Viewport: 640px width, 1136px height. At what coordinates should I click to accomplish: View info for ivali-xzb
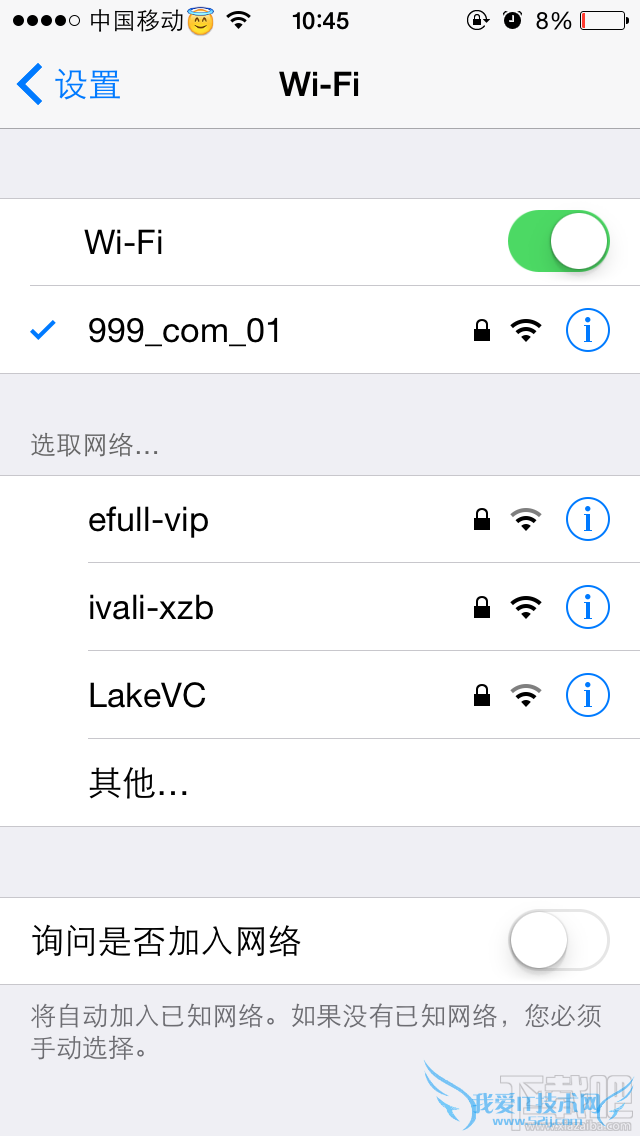tap(588, 607)
